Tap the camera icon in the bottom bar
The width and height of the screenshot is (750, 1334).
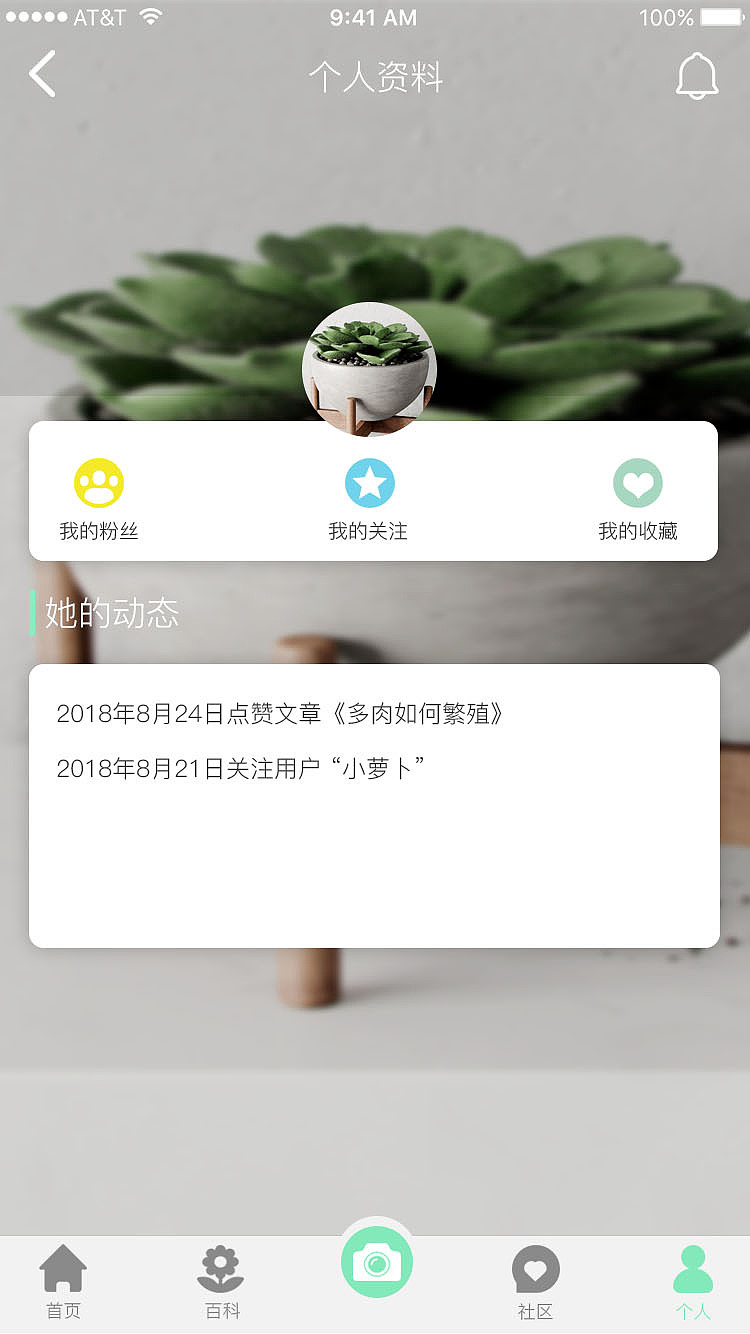click(375, 1263)
